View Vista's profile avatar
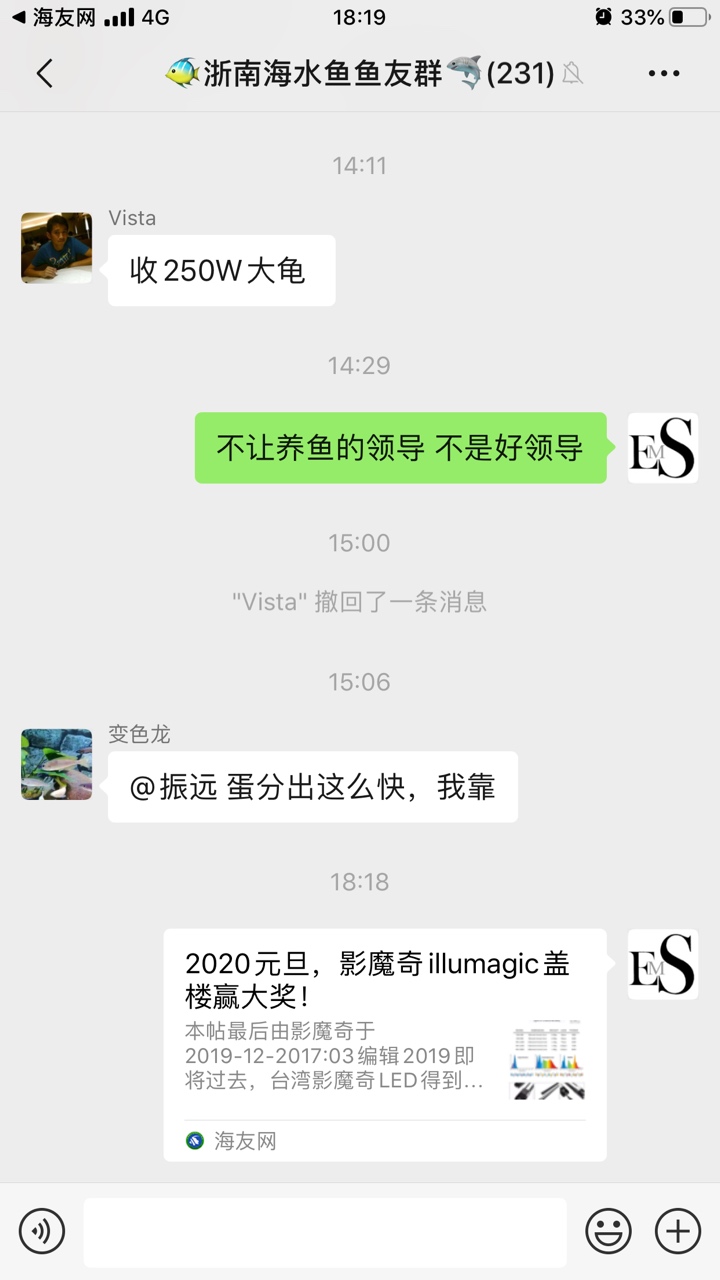This screenshot has width=720, height=1280. (56, 247)
